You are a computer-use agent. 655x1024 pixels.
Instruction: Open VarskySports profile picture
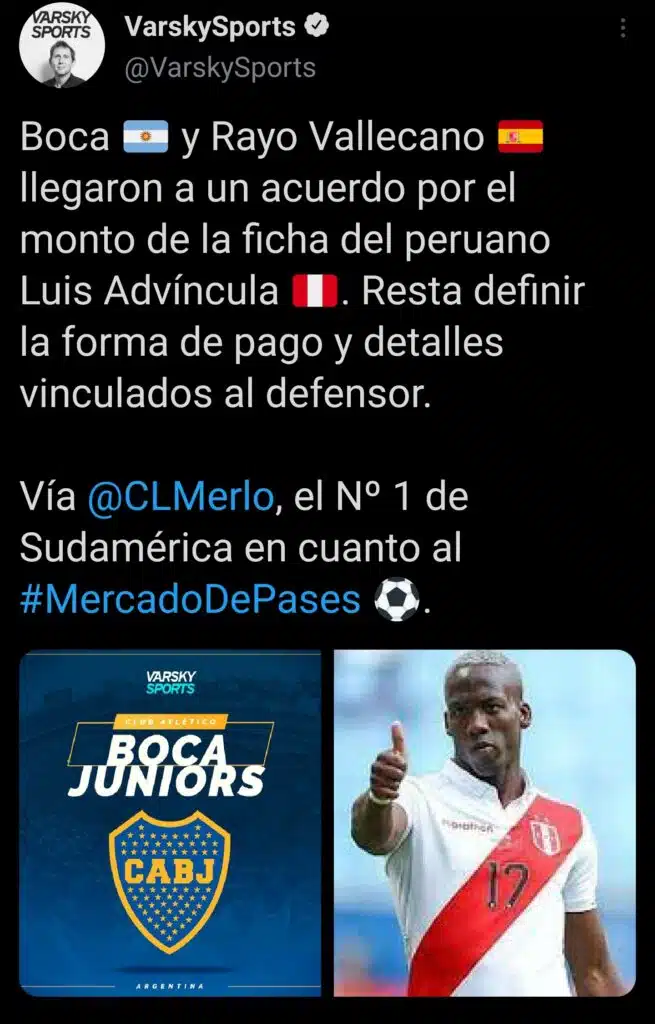(x=61, y=46)
